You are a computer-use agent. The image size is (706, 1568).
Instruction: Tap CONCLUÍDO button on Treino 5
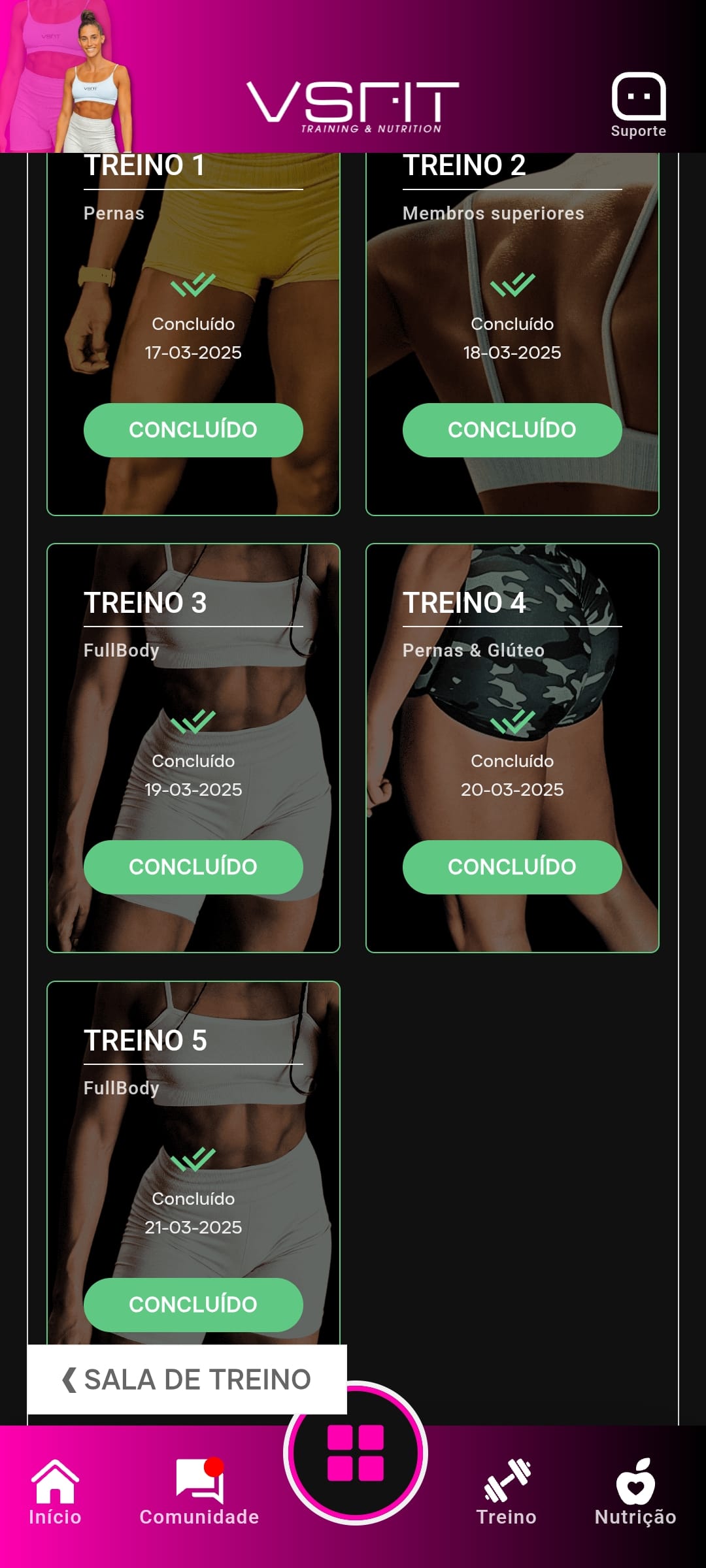[193, 1305]
